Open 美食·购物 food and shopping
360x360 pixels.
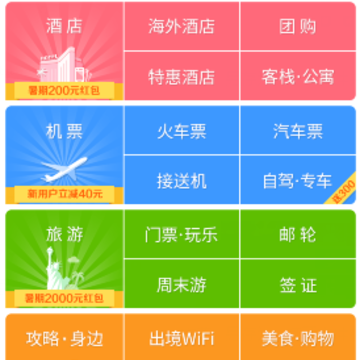coord(298,337)
